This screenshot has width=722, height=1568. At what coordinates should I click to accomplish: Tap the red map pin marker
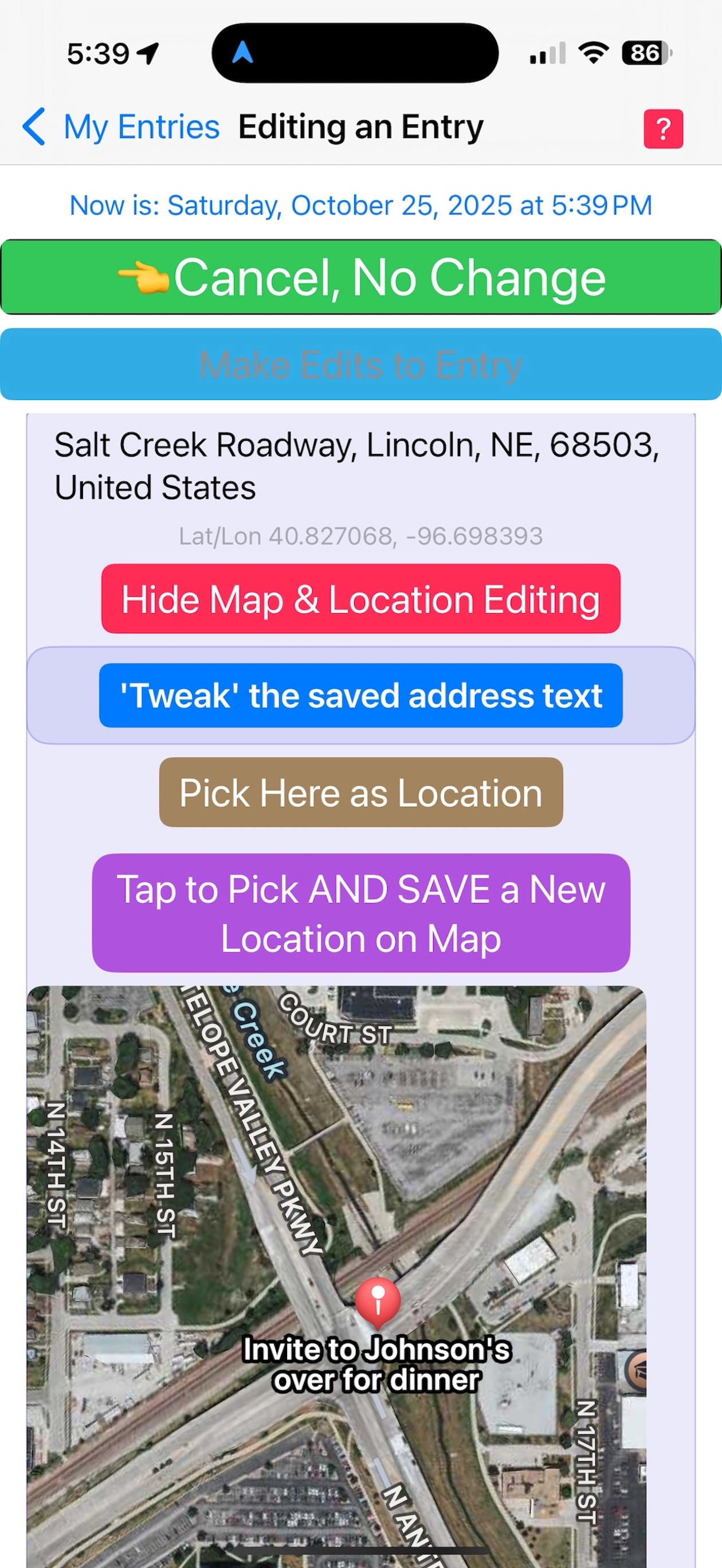point(378,1301)
